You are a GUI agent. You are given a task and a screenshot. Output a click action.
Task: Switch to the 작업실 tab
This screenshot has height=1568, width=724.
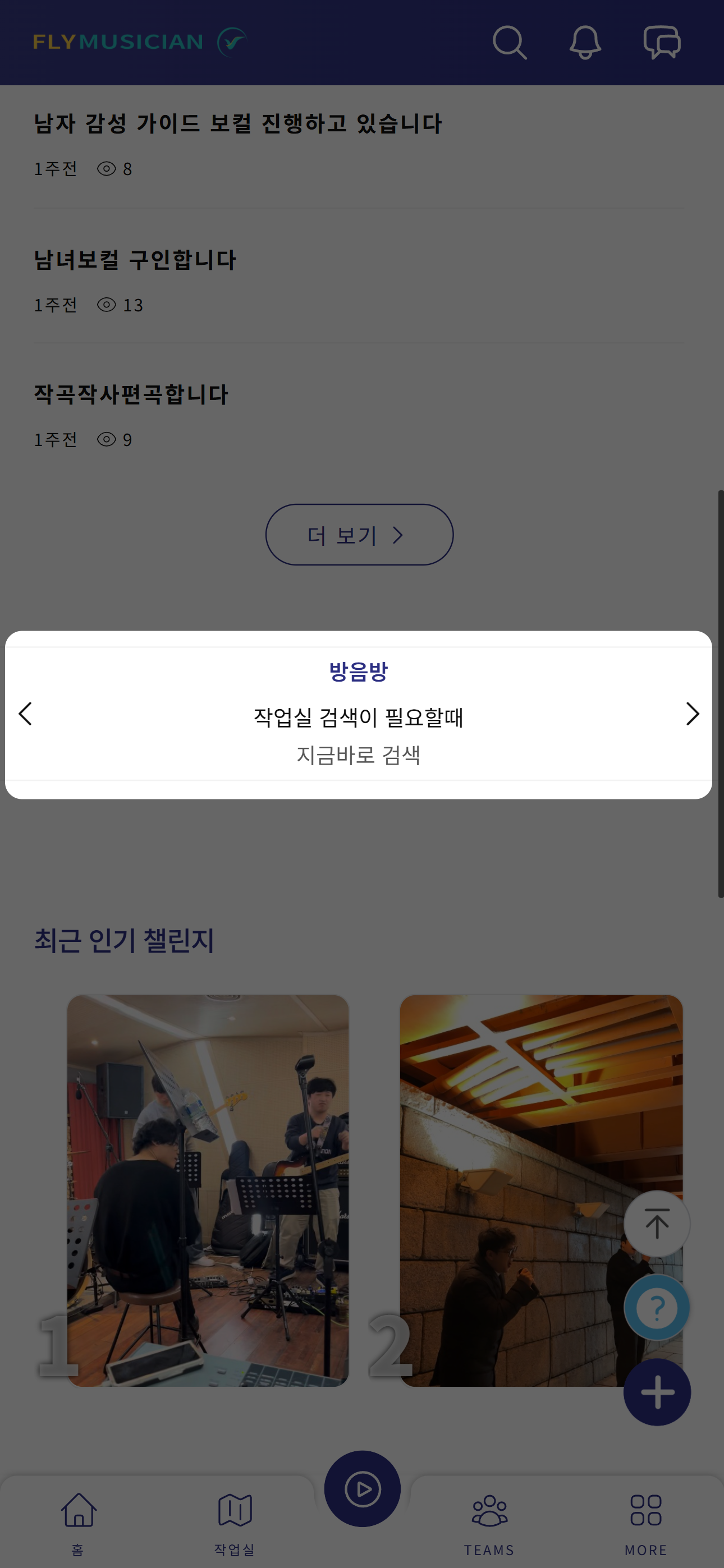pos(235,1520)
